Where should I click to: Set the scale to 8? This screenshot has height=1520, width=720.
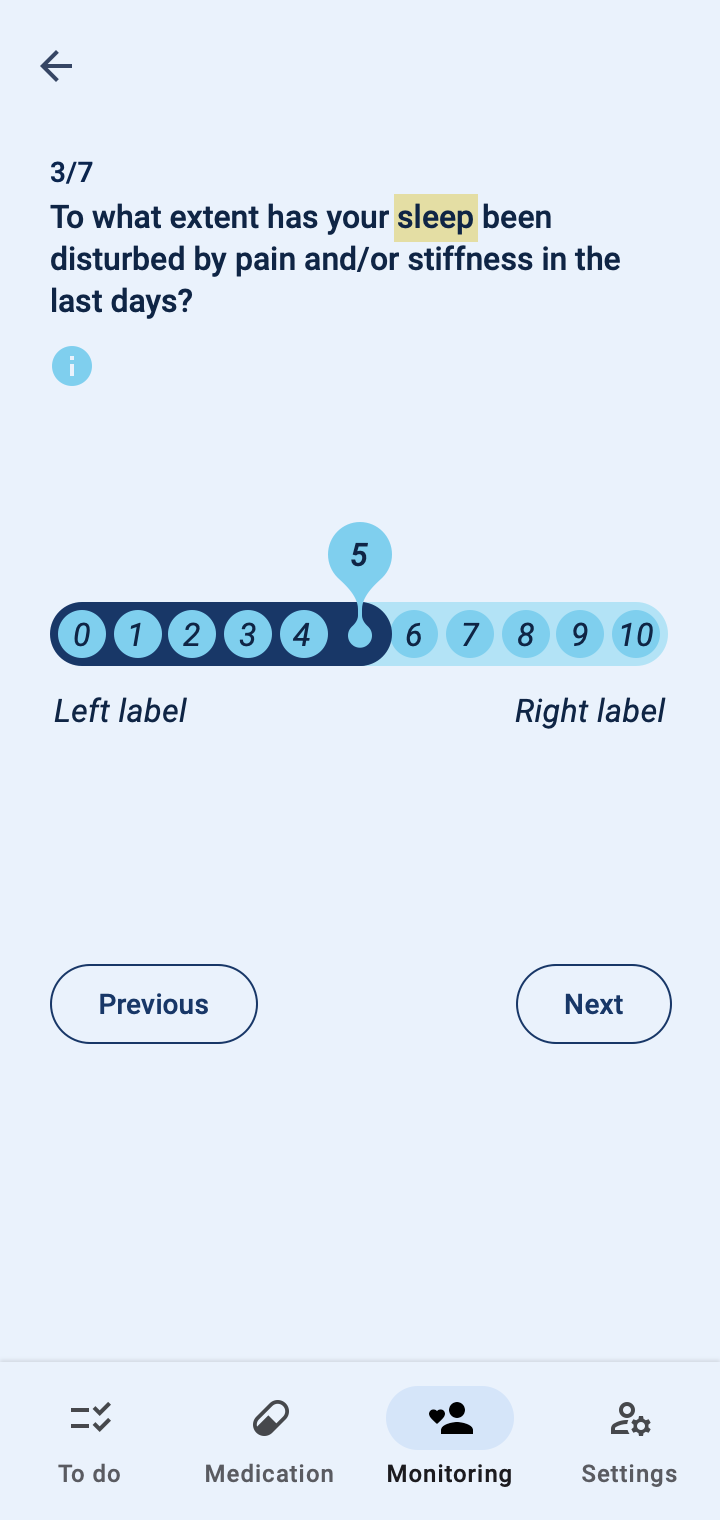525,634
